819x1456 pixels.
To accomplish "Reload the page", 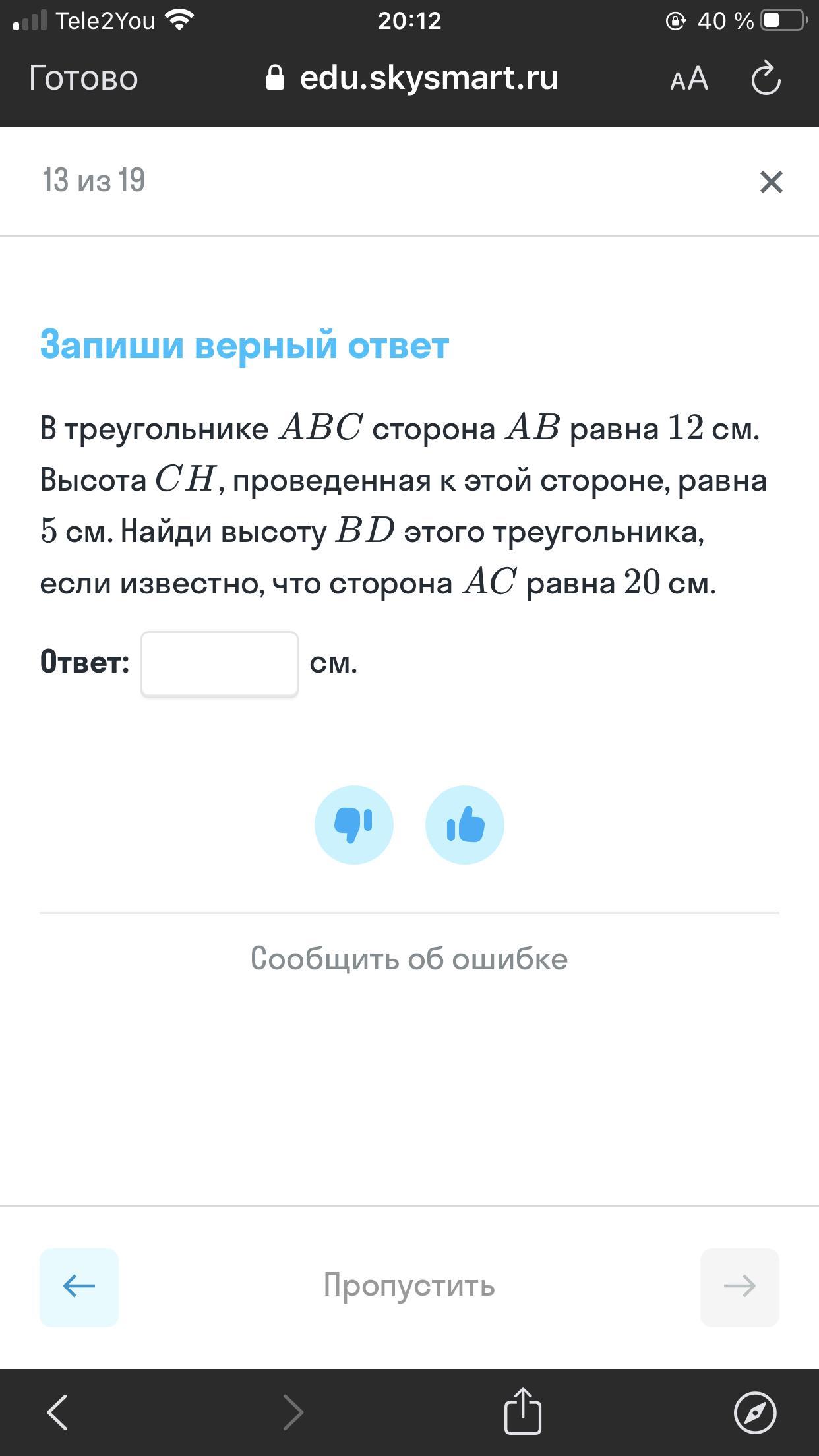I will coord(766,78).
